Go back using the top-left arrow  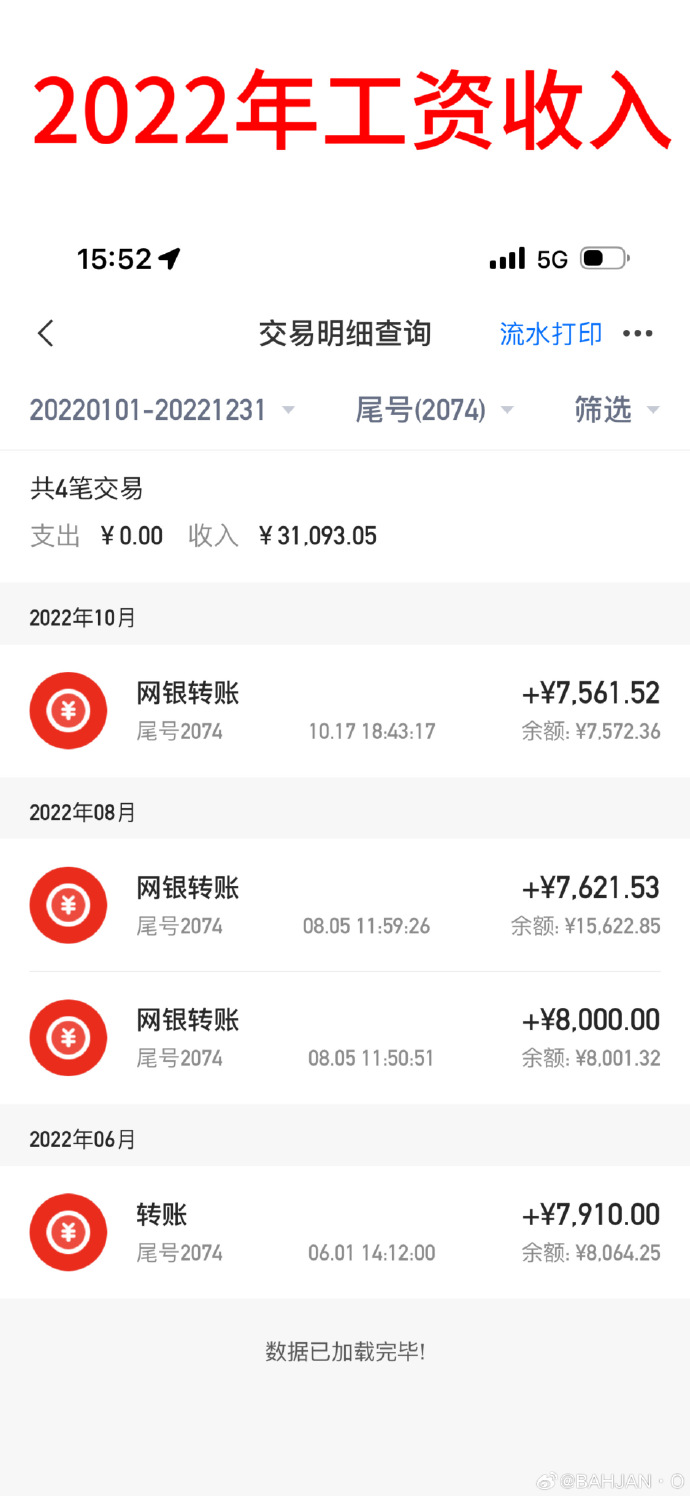click(45, 333)
